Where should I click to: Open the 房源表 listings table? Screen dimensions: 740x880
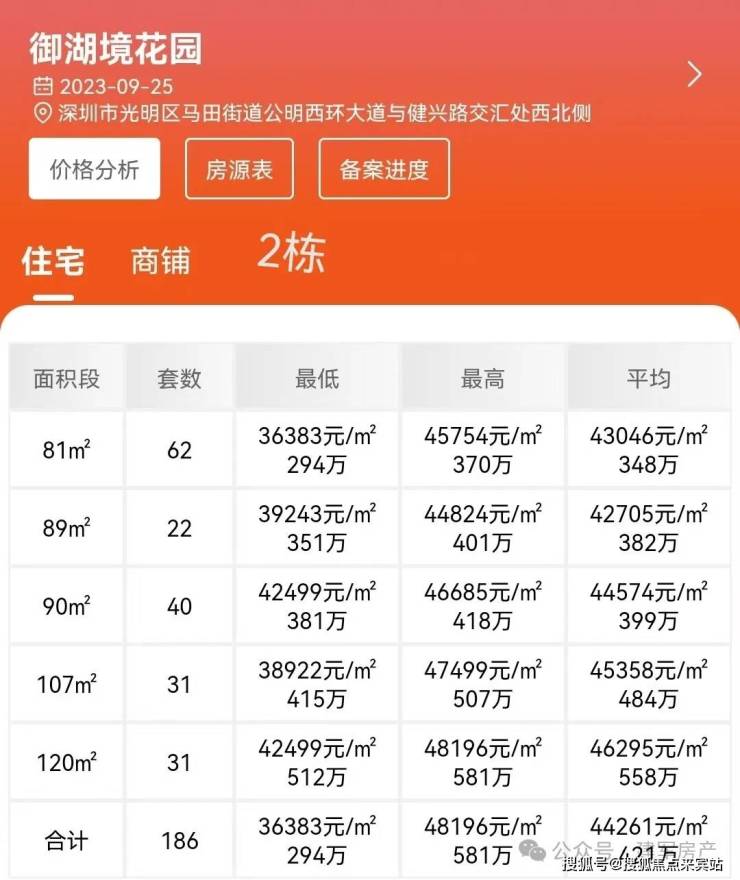[239, 169]
